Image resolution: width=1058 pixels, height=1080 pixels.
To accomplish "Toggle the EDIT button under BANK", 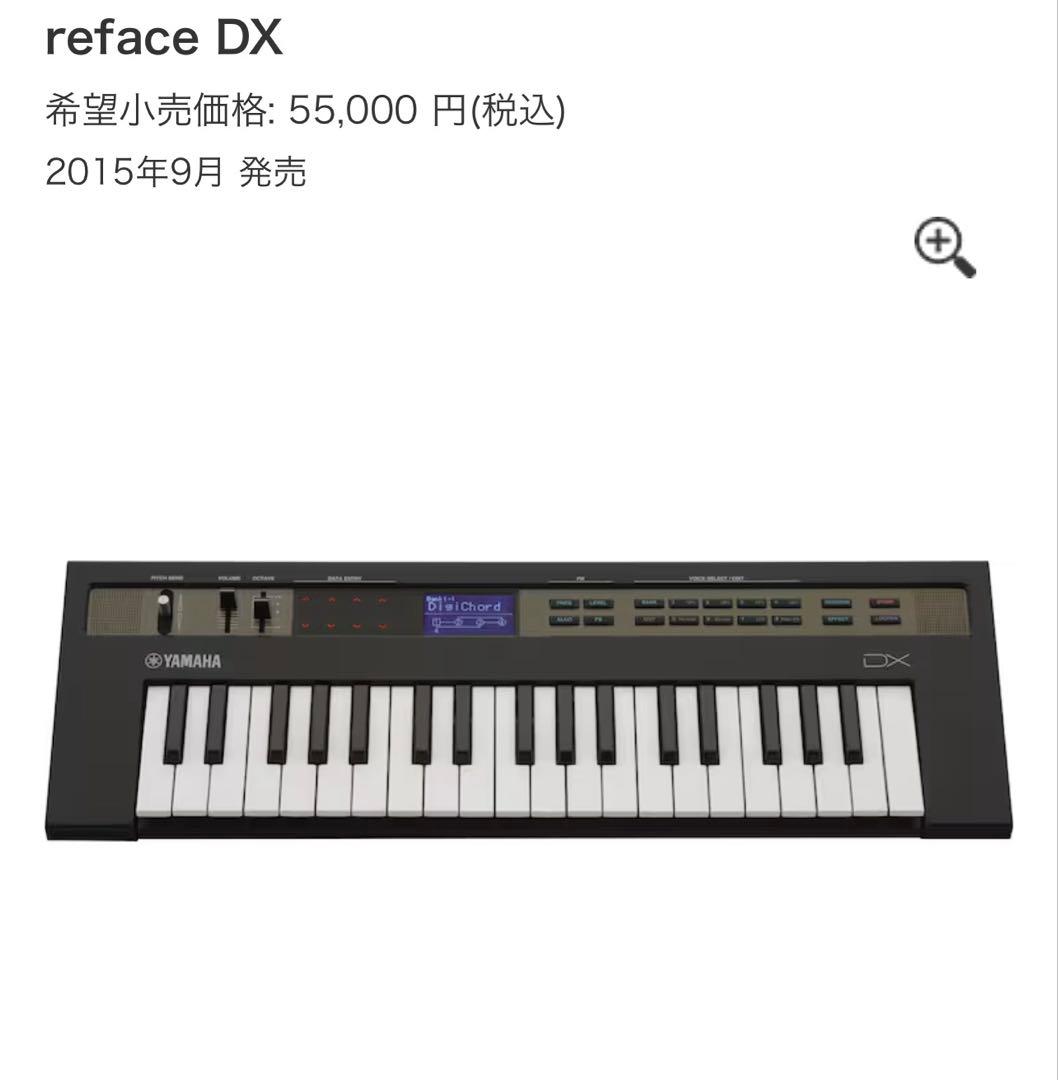I will [x=648, y=618].
